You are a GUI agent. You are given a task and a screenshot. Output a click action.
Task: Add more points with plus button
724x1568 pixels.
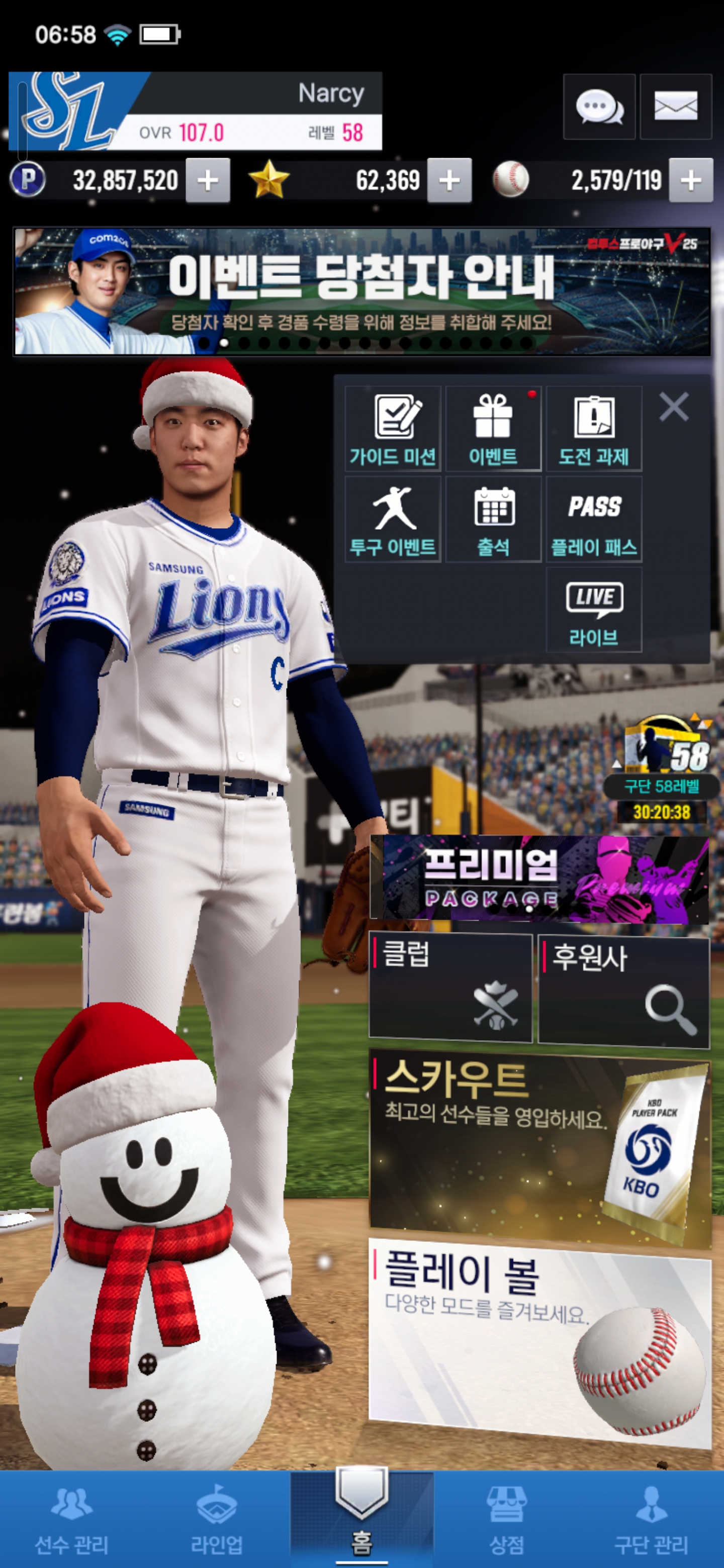(208, 181)
